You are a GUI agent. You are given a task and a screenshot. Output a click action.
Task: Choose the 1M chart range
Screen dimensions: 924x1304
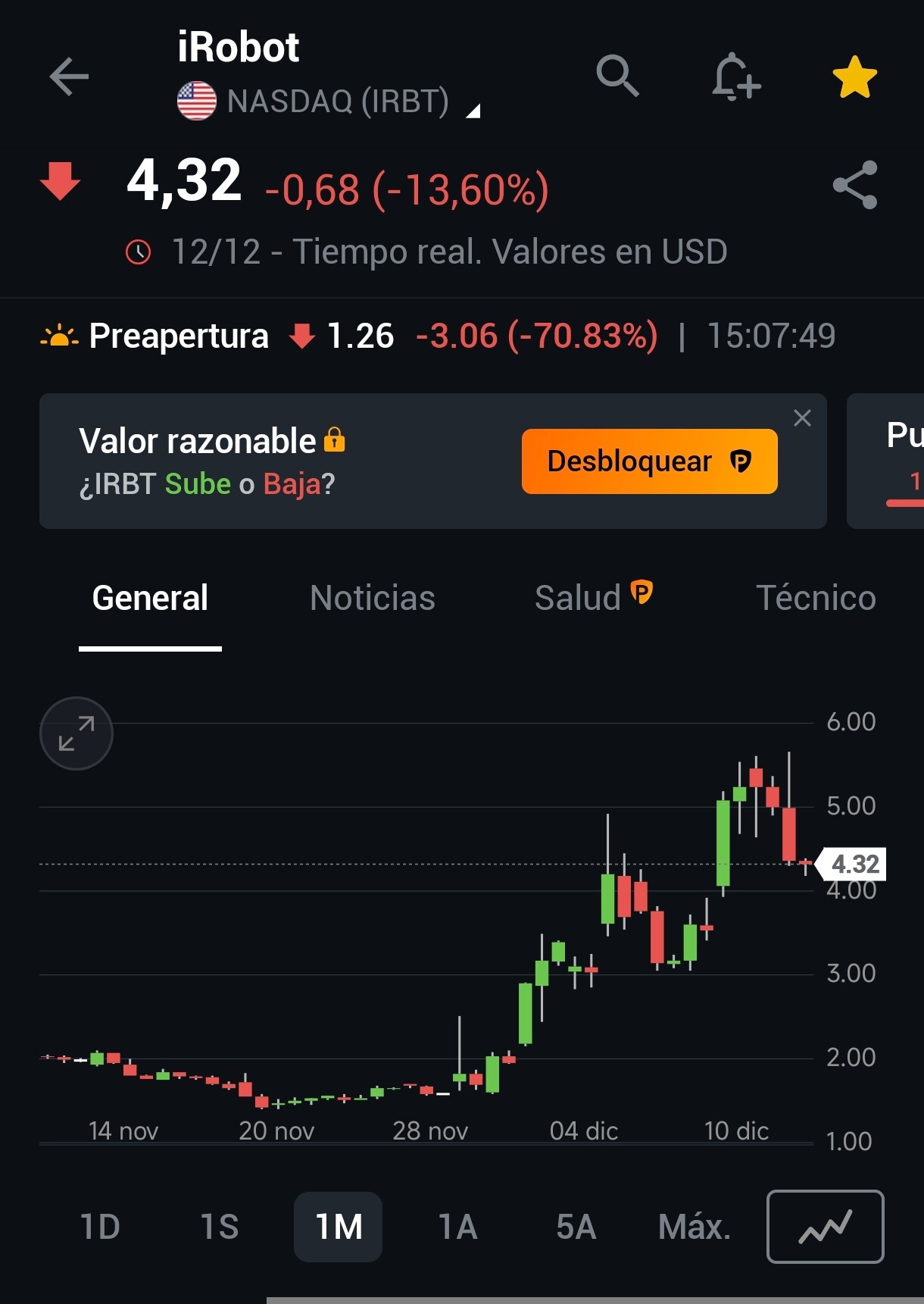339,1227
